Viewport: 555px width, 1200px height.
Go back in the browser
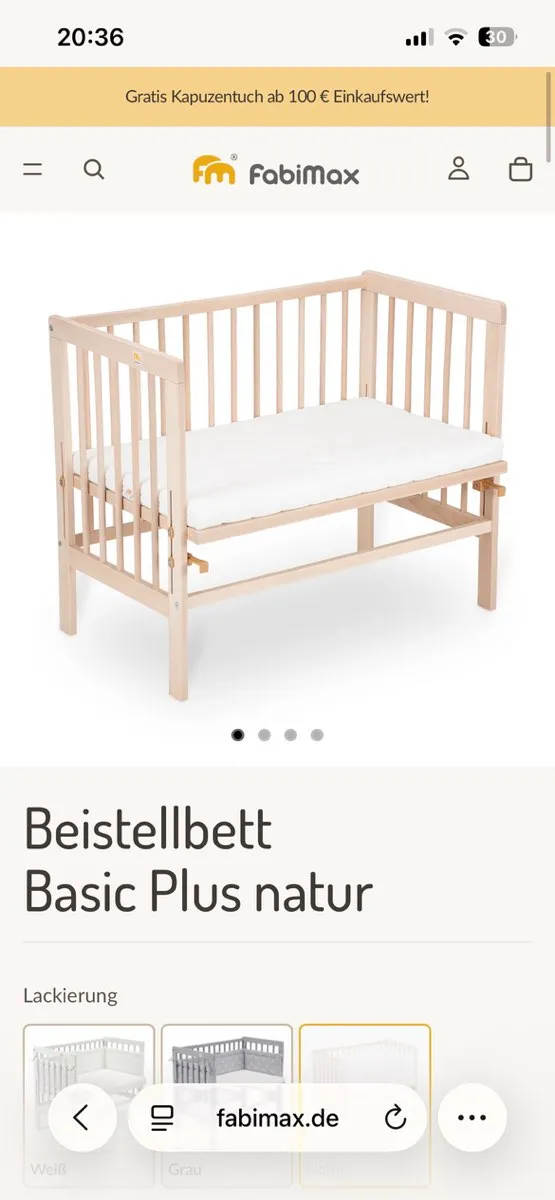pyautogui.click(x=81, y=1118)
